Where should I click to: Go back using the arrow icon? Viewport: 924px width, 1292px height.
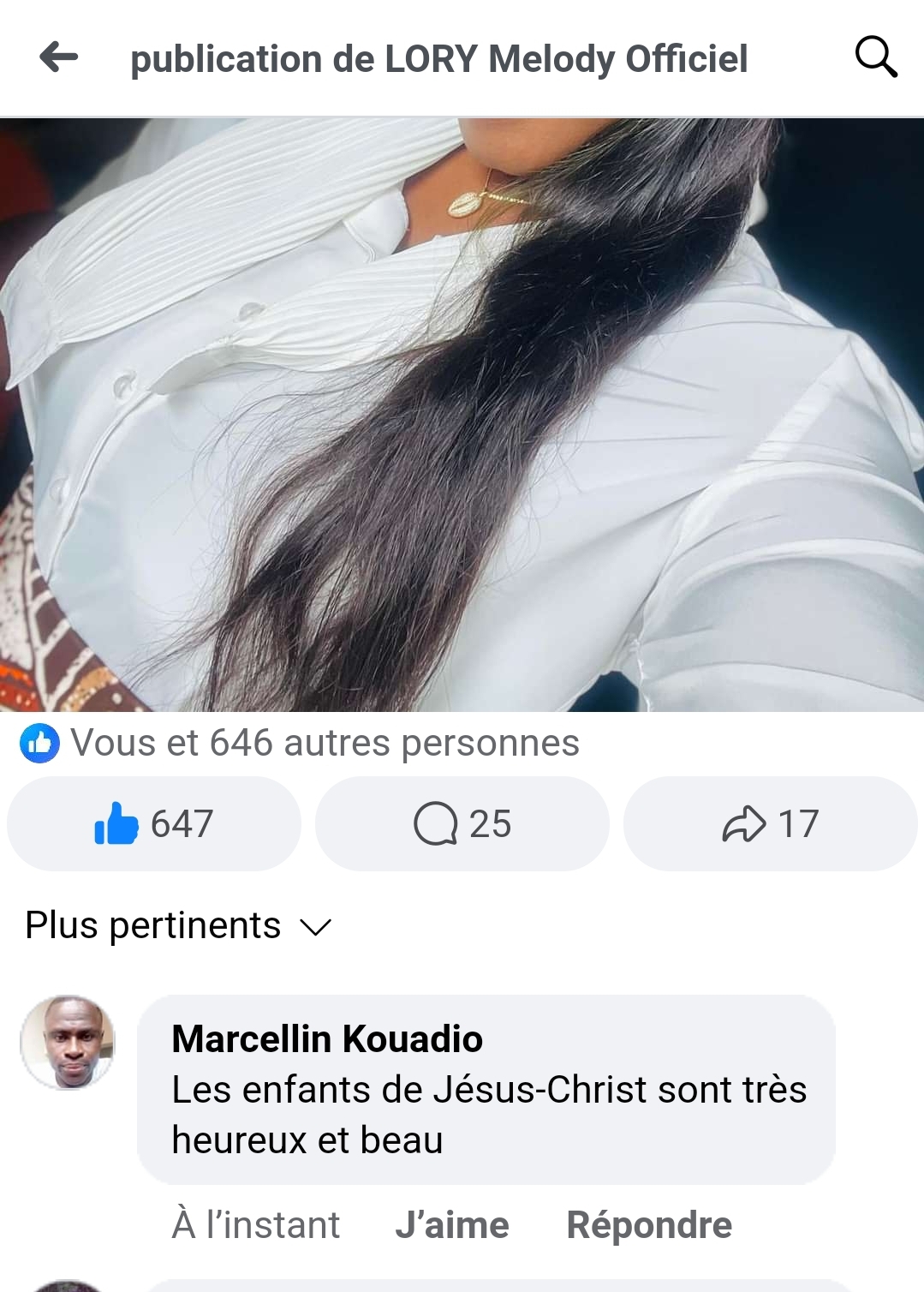click(x=59, y=57)
